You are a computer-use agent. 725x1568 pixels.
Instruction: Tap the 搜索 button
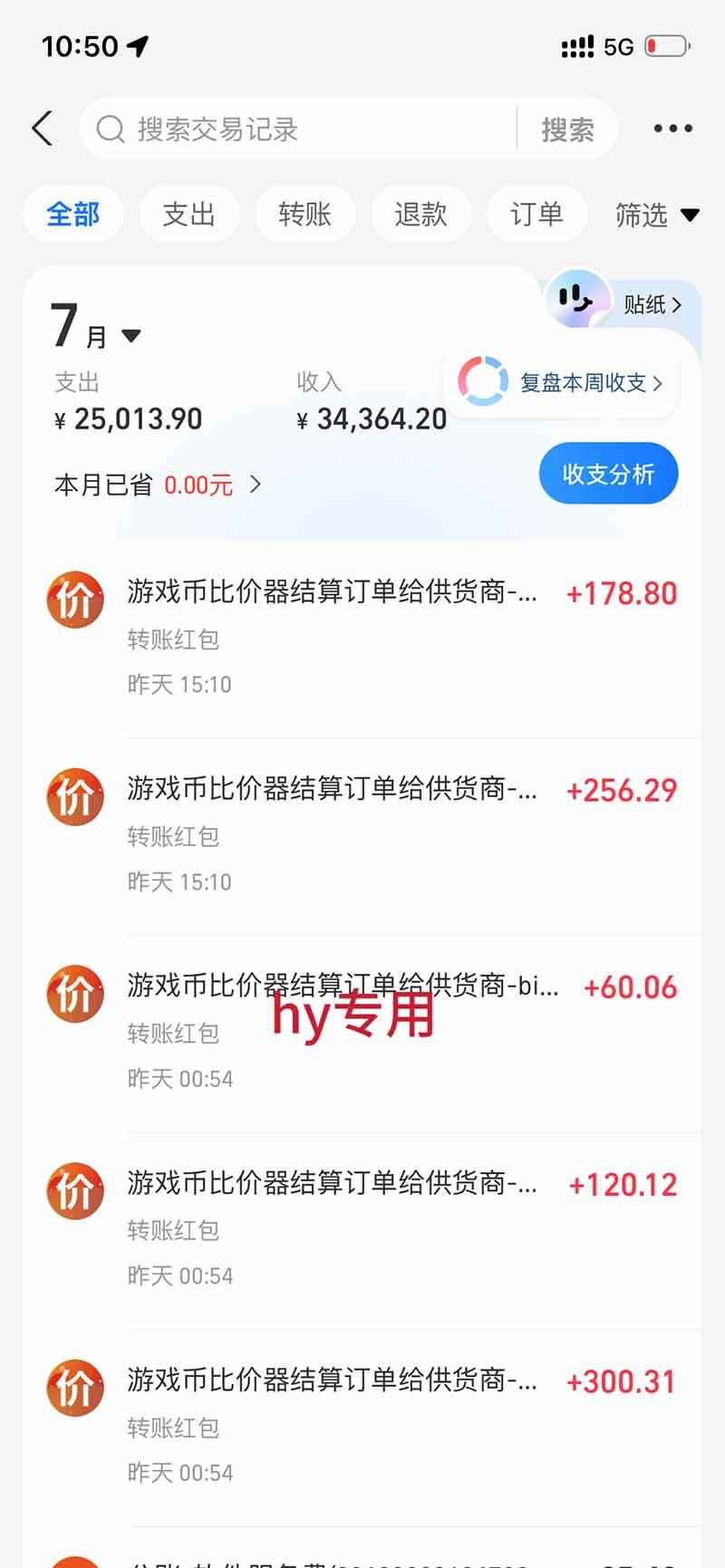(x=567, y=130)
